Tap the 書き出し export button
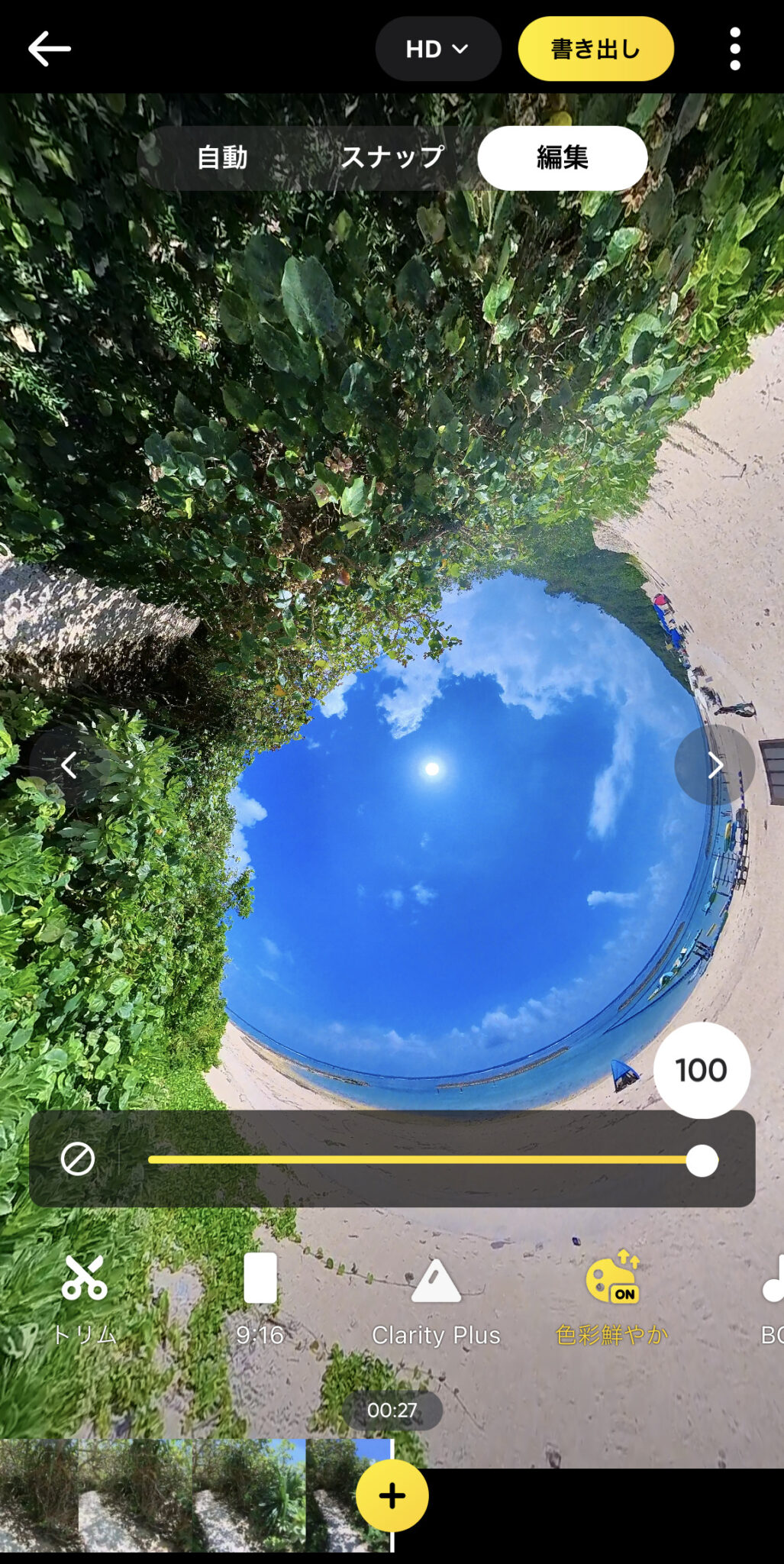The height and width of the screenshot is (1564, 784). pyautogui.click(x=595, y=49)
